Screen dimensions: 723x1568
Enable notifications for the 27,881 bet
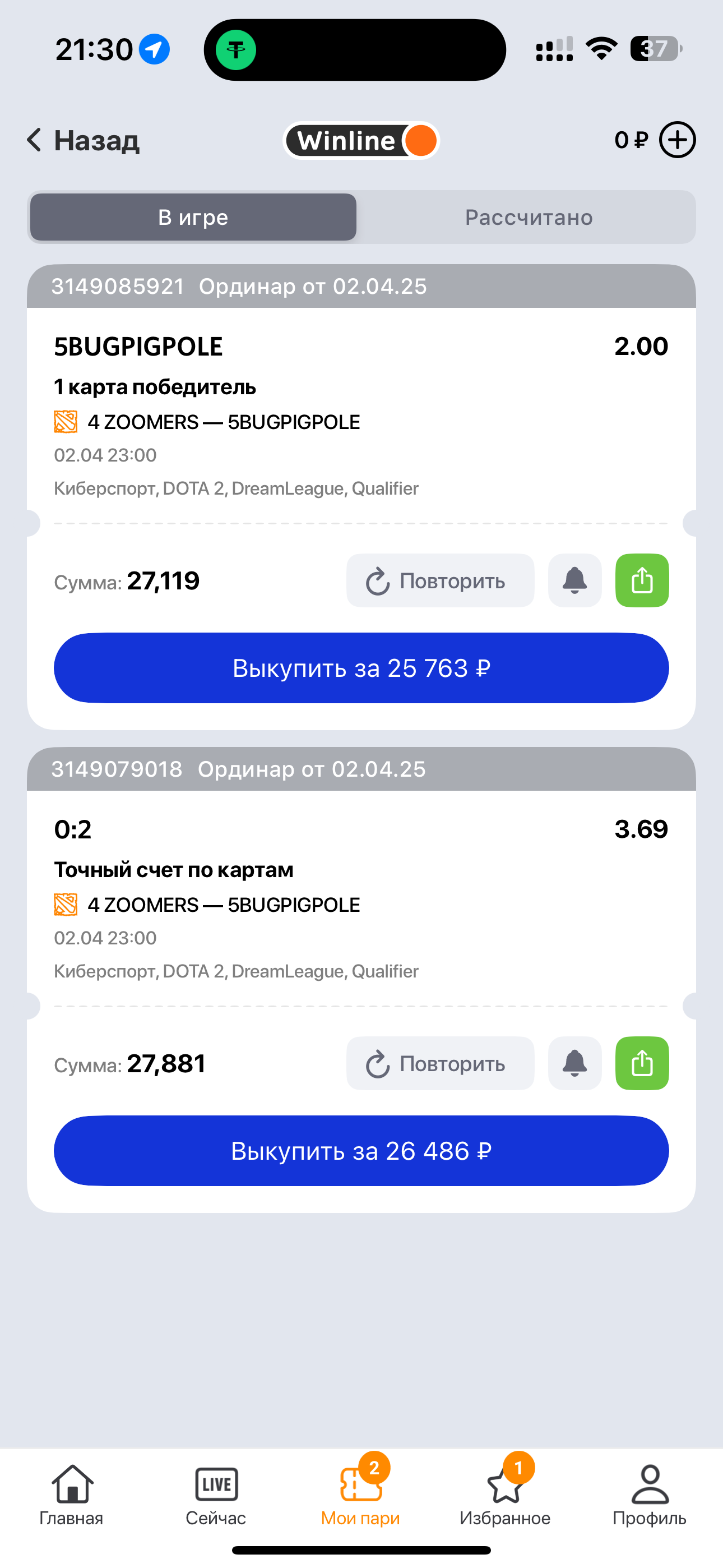[x=574, y=1063]
